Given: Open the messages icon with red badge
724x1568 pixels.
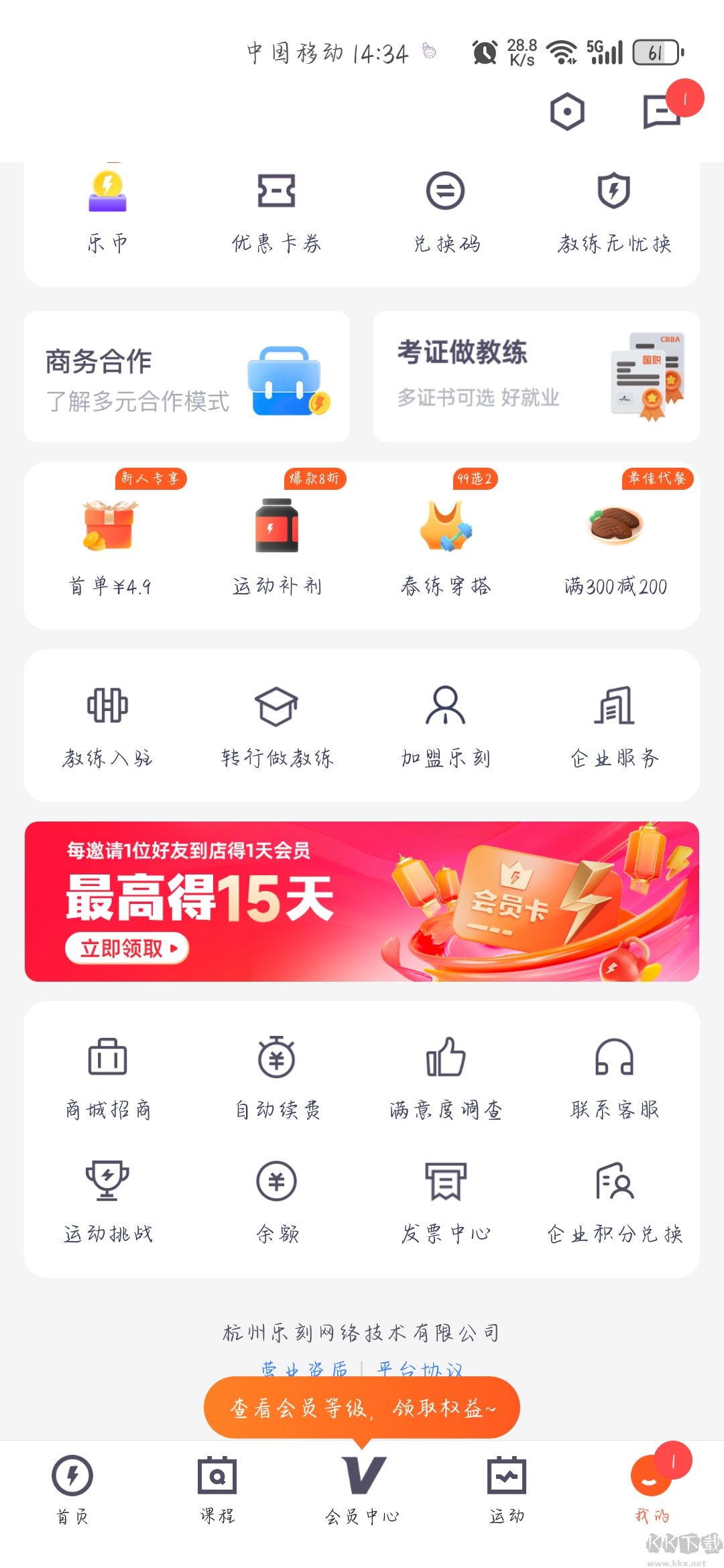Looking at the screenshot, I should [x=662, y=111].
